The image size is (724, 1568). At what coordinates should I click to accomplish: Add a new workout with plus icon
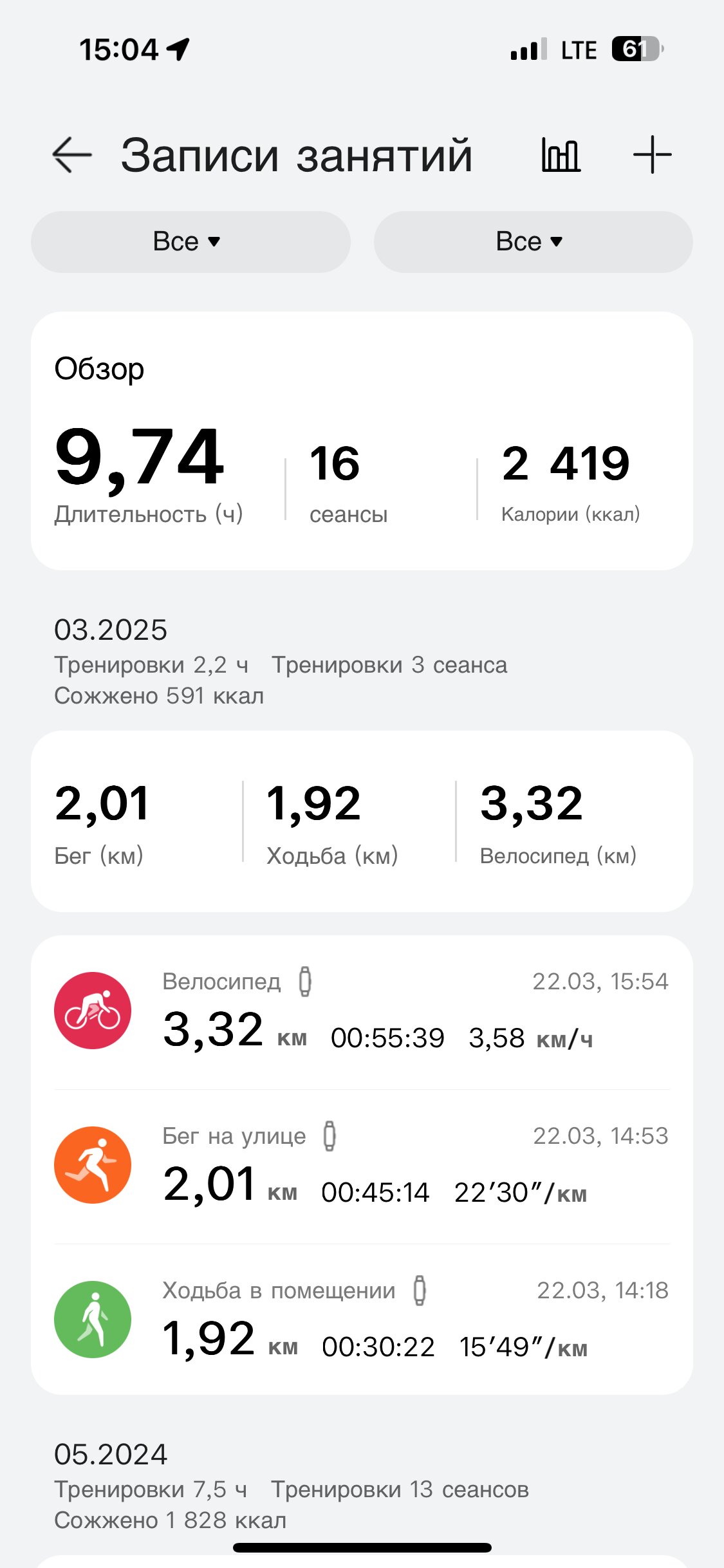click(652, 155)
